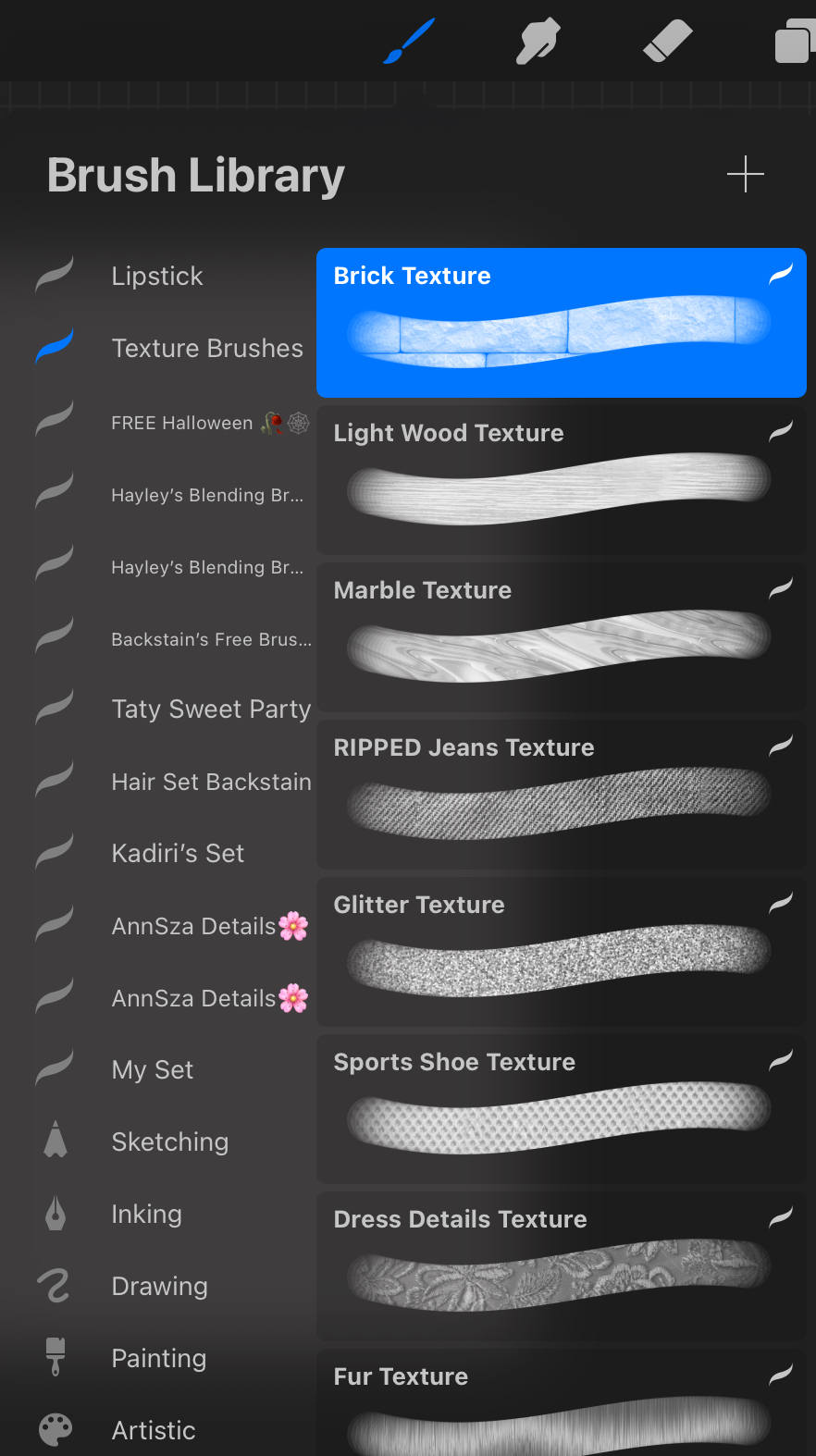This screenshot has height=1456, width=816.
Task: Select the Sports Shoe Texture brush
Action: tap(561, 1110)
